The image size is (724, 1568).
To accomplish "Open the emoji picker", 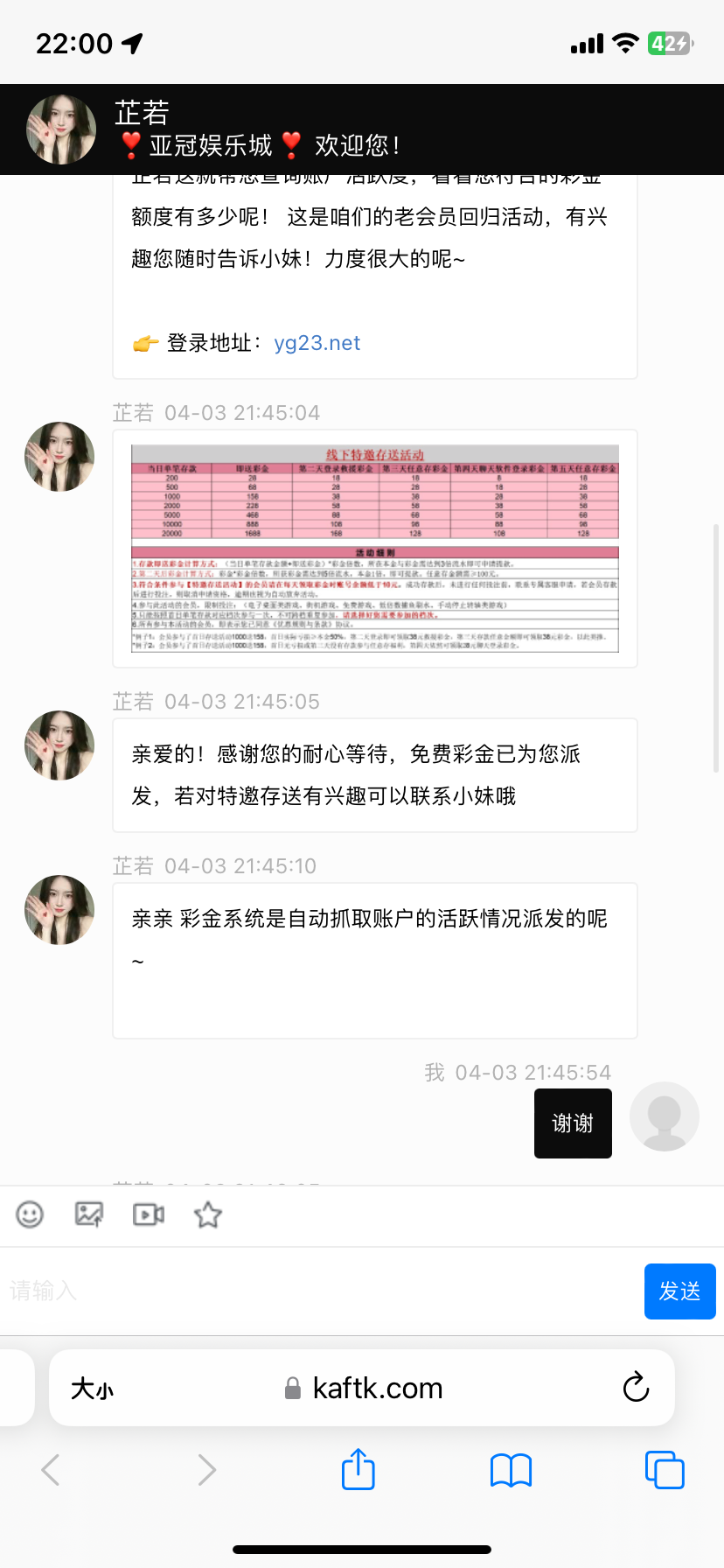I will 30,1214.
